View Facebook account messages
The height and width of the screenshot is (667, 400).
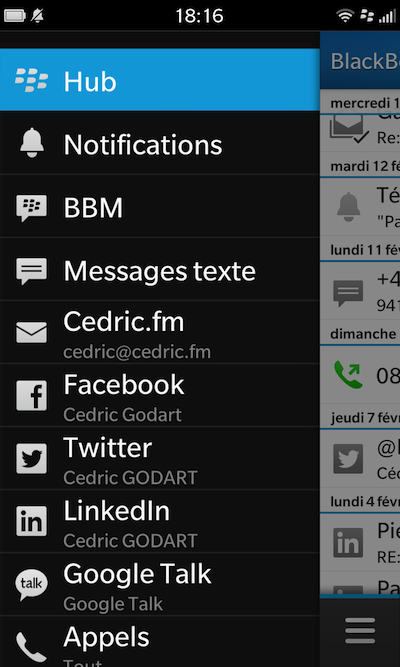click(x=160, y=395)
